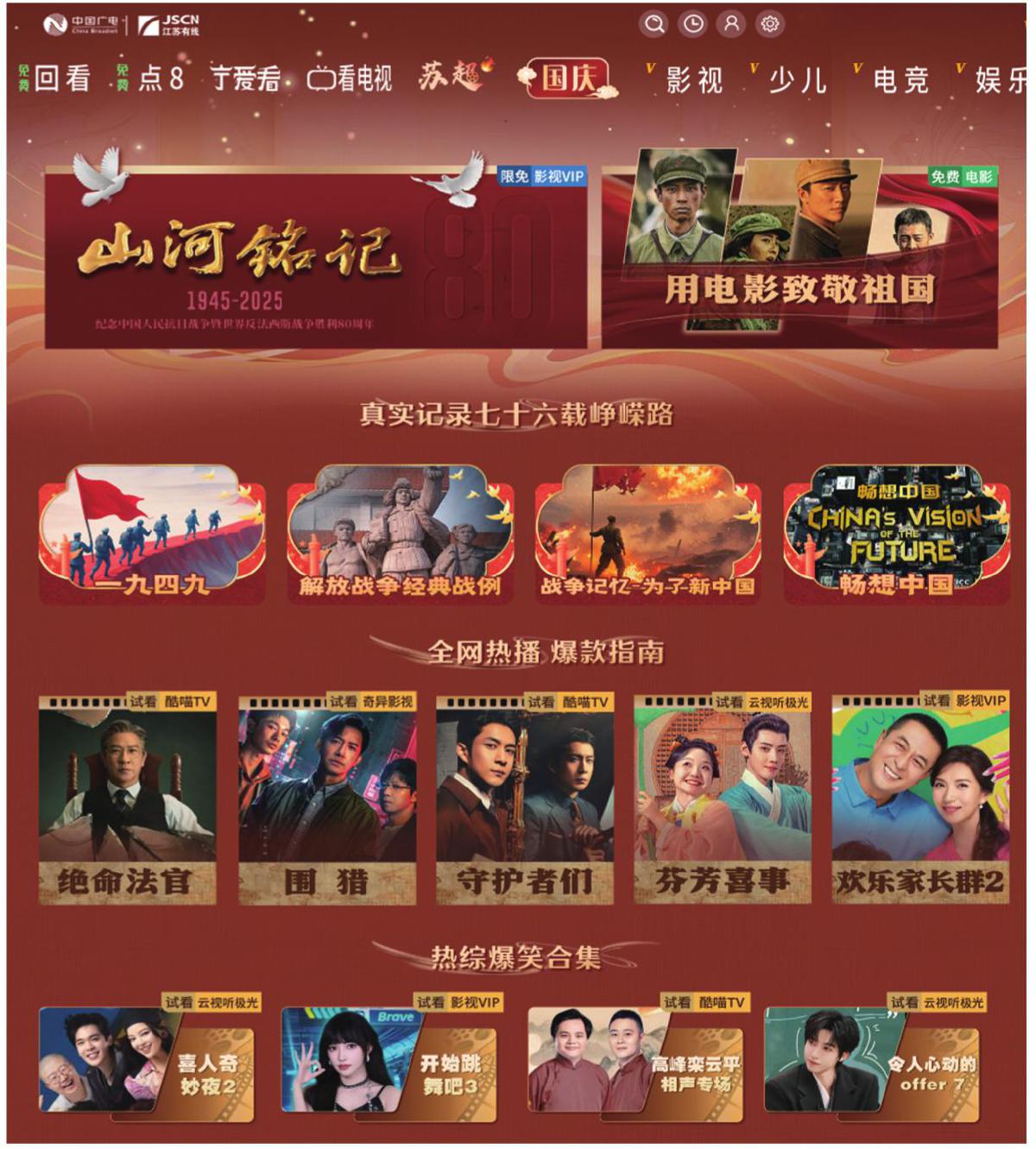Open the settings gear icon
This screenshot has height=1149, width=1036.
coord(770,24)
